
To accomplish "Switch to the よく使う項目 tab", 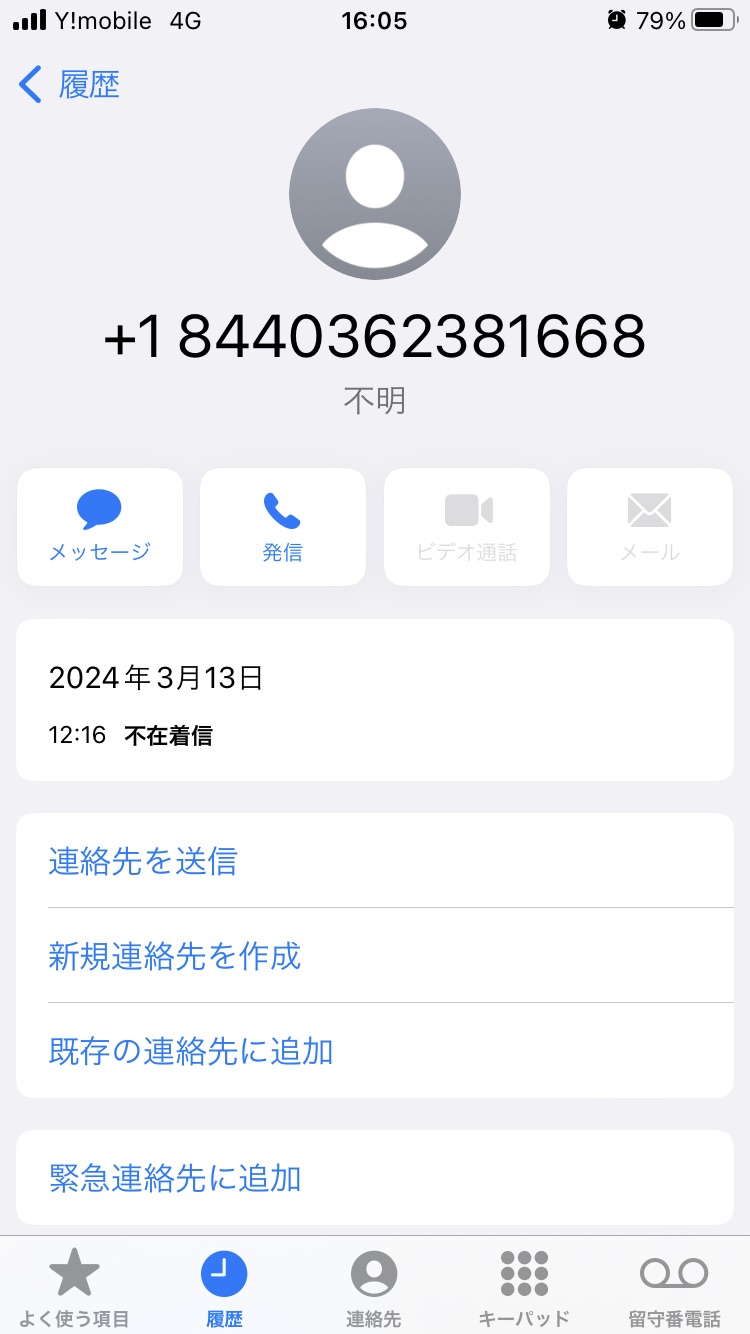I will pos(75,1285).
